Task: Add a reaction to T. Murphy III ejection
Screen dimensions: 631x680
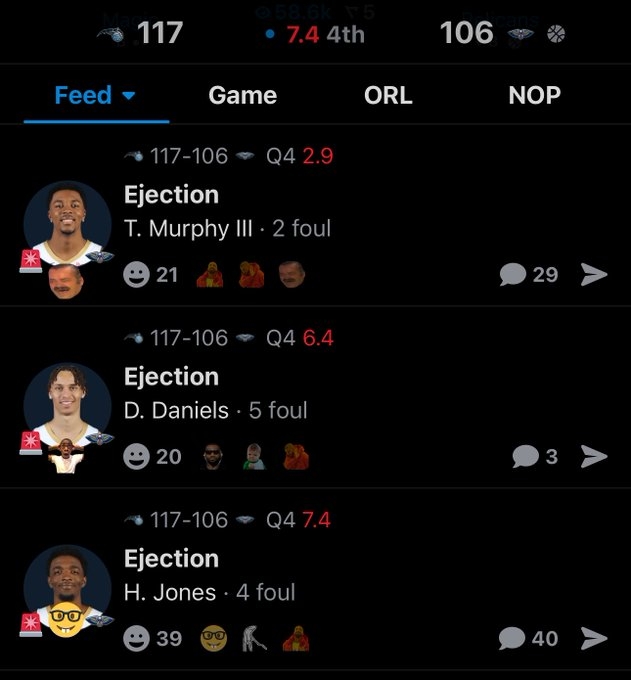Action: pos(137,274)
